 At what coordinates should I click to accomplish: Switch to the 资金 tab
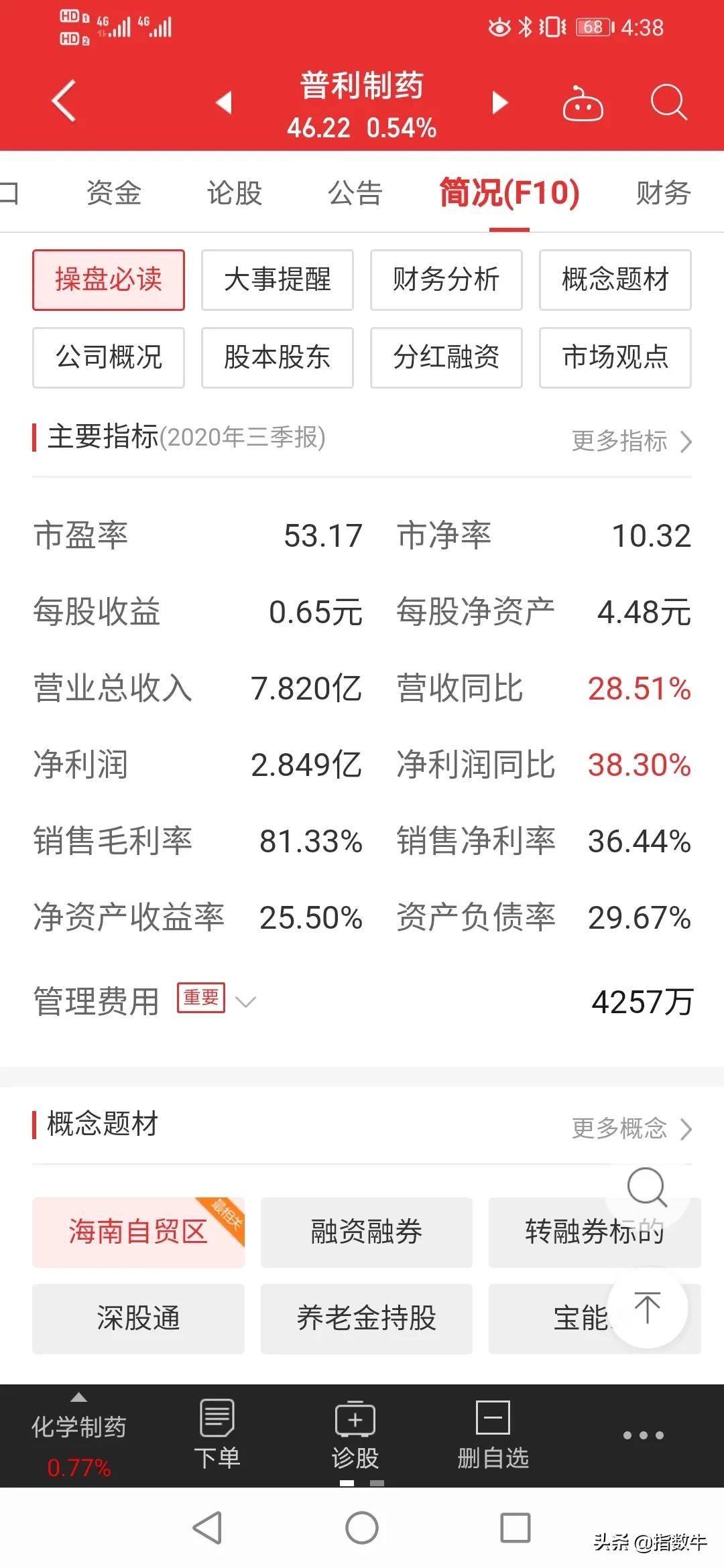pos(113,193)
